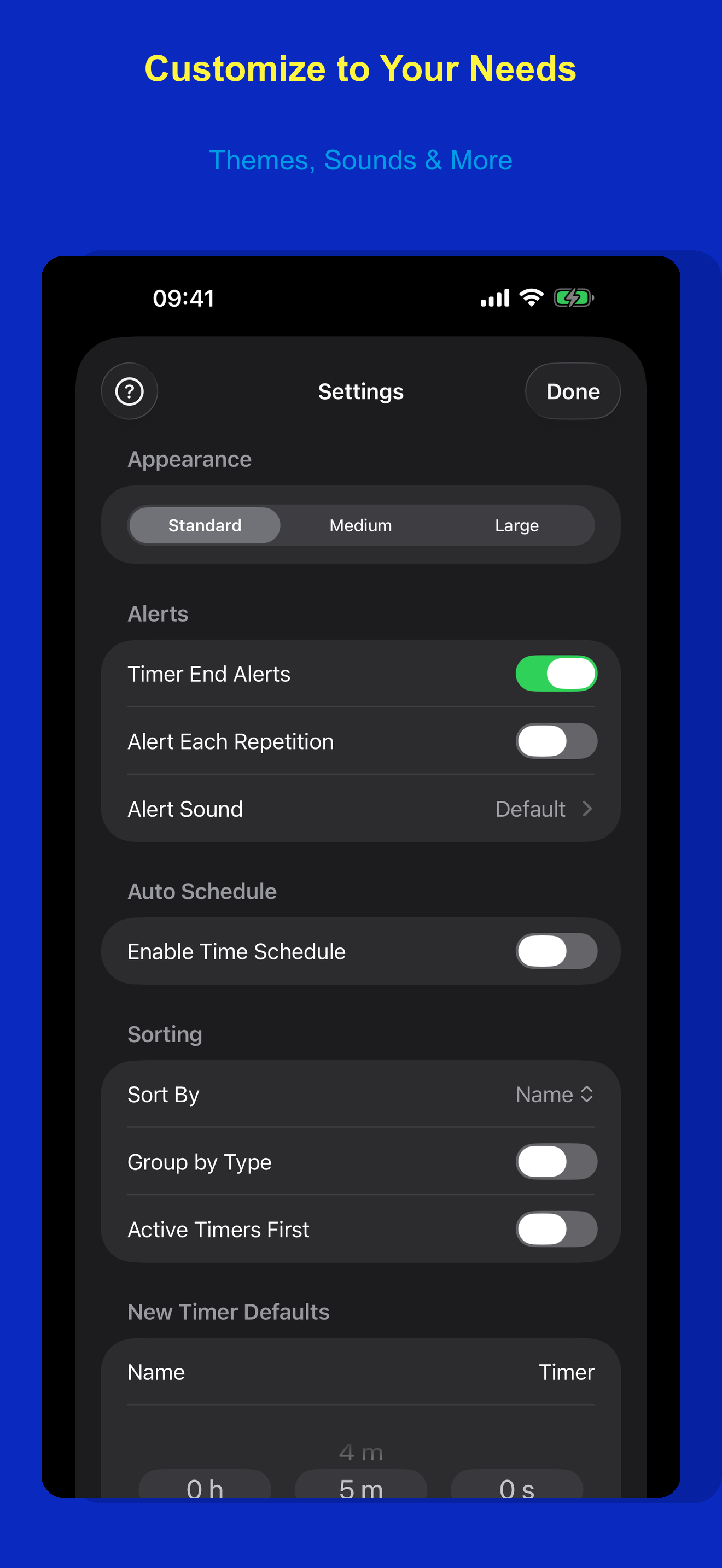The height and width of the screenshot is (1568, 722).
Task: Click the 0 s seconds stepper
Action: tap(517, 1488)
